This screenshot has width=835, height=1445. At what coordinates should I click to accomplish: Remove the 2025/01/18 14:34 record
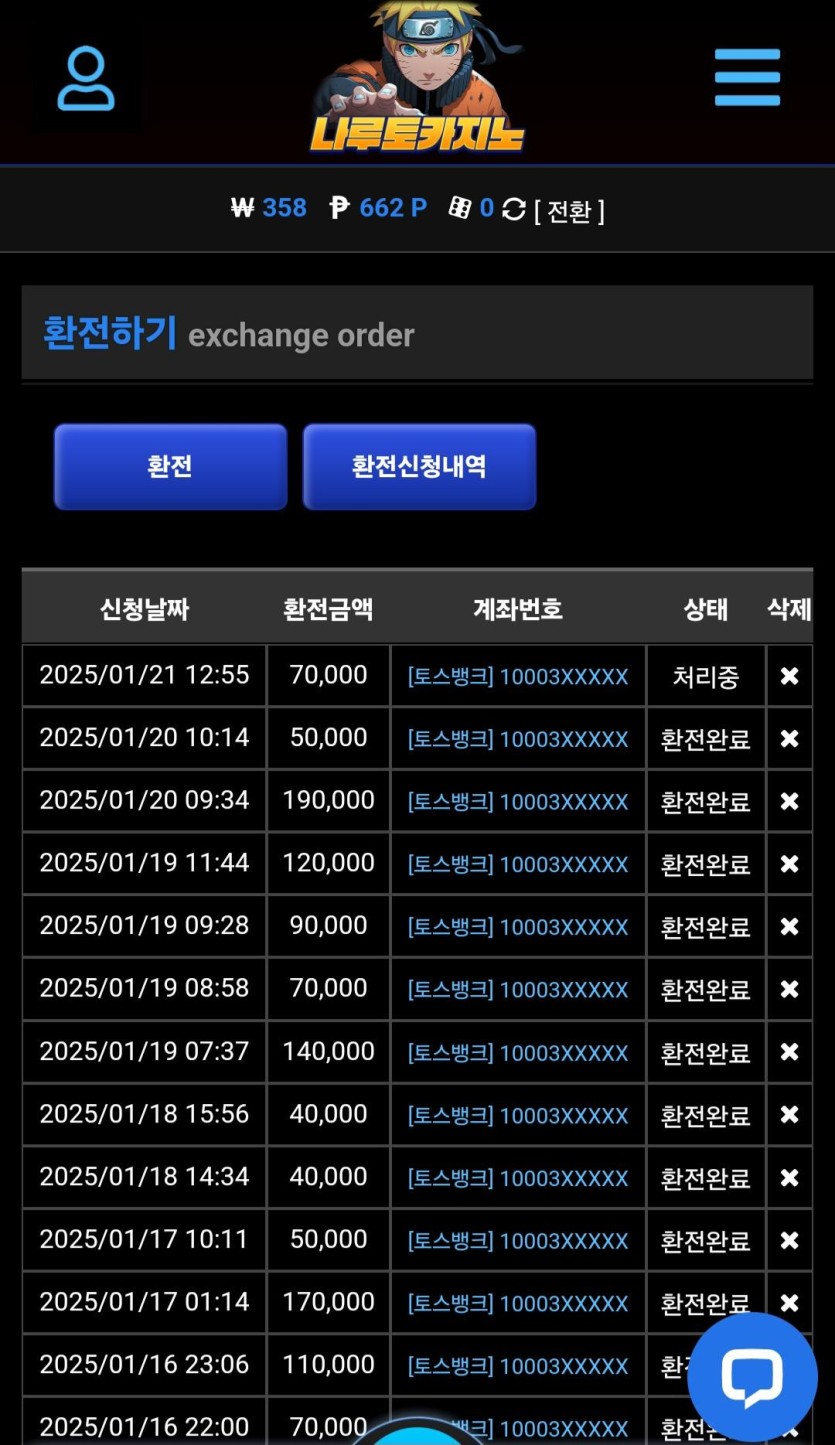pos(789,1177)
